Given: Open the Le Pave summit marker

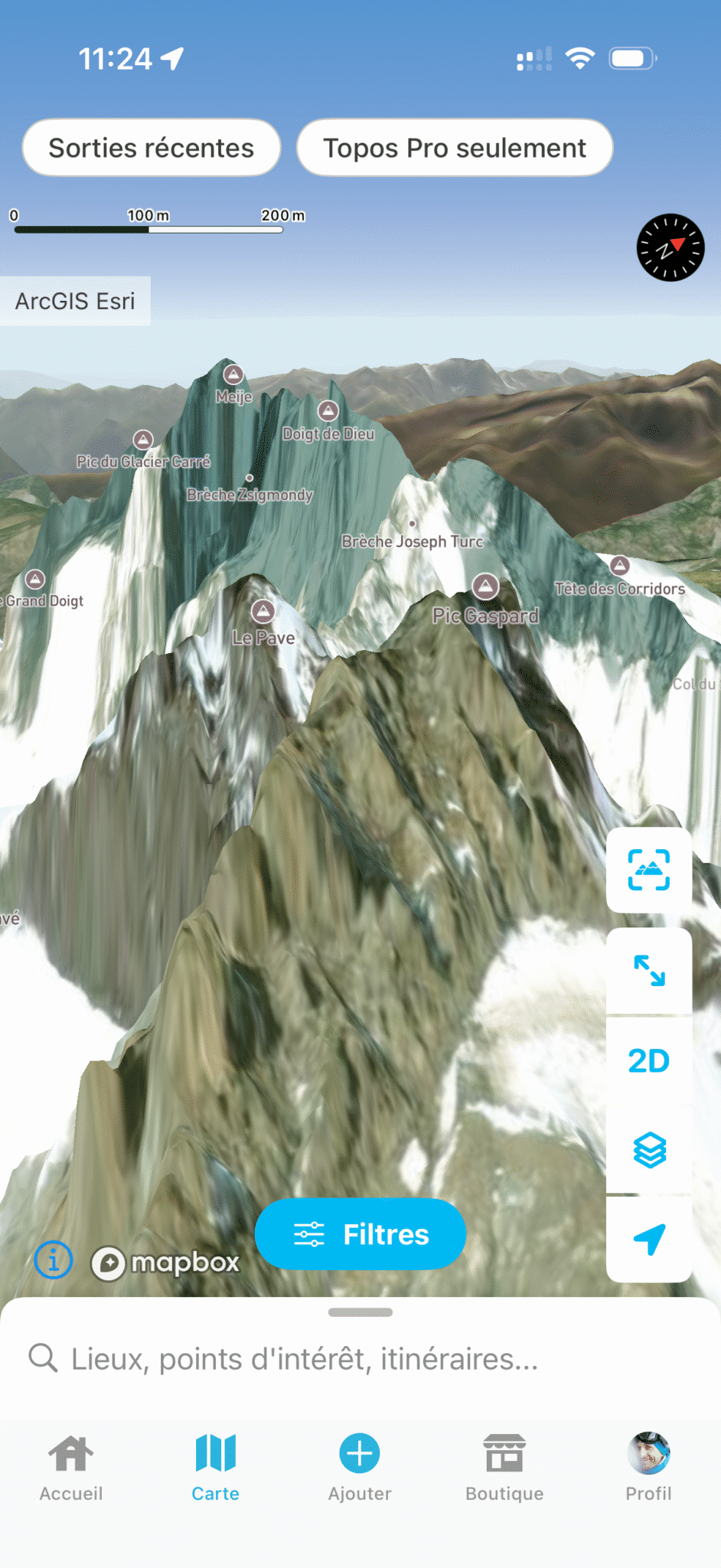Looking at the screenshot, I should click(x=263, y=611).
